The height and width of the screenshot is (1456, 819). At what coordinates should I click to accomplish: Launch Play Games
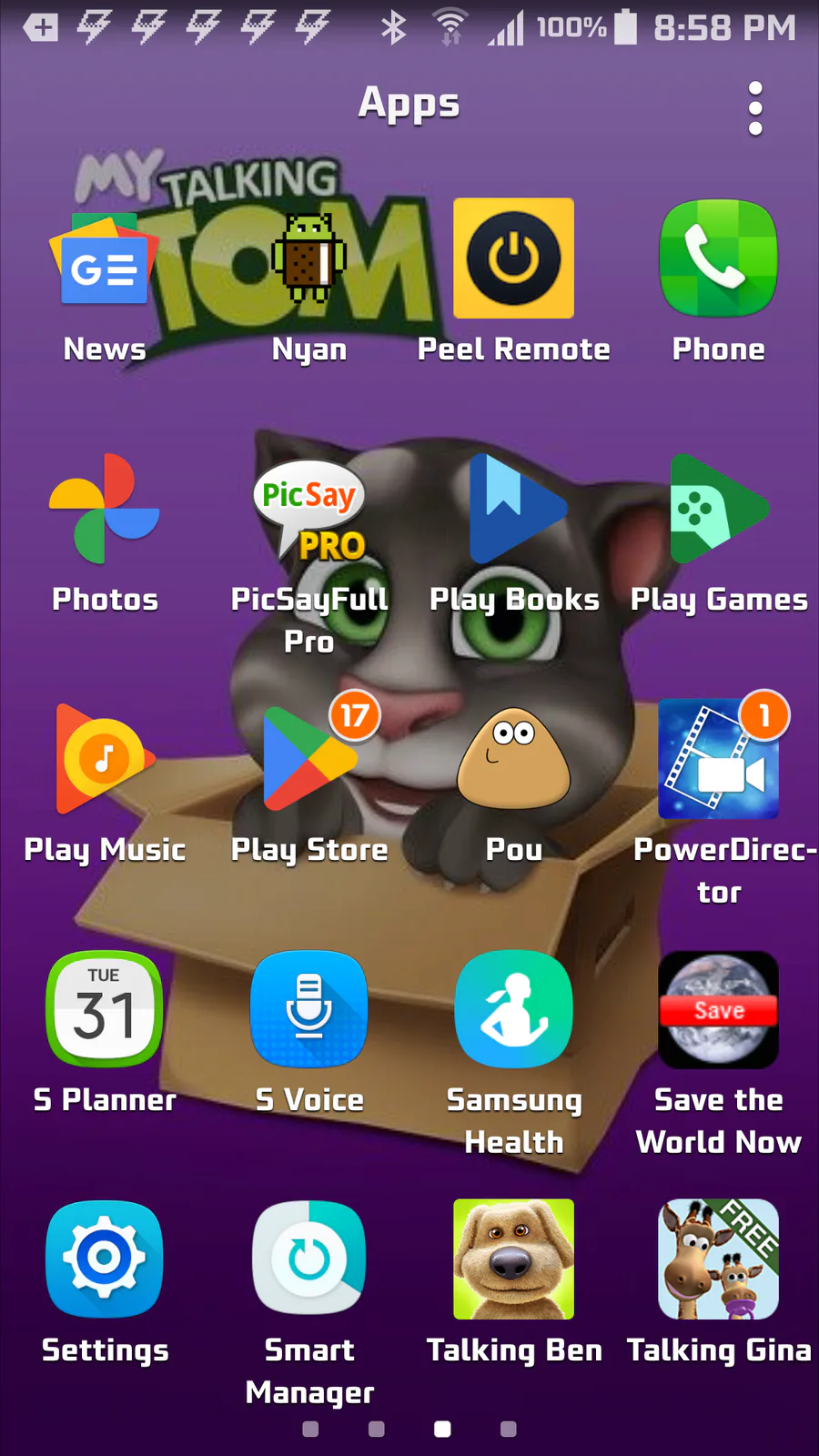[x=718, y=509]
